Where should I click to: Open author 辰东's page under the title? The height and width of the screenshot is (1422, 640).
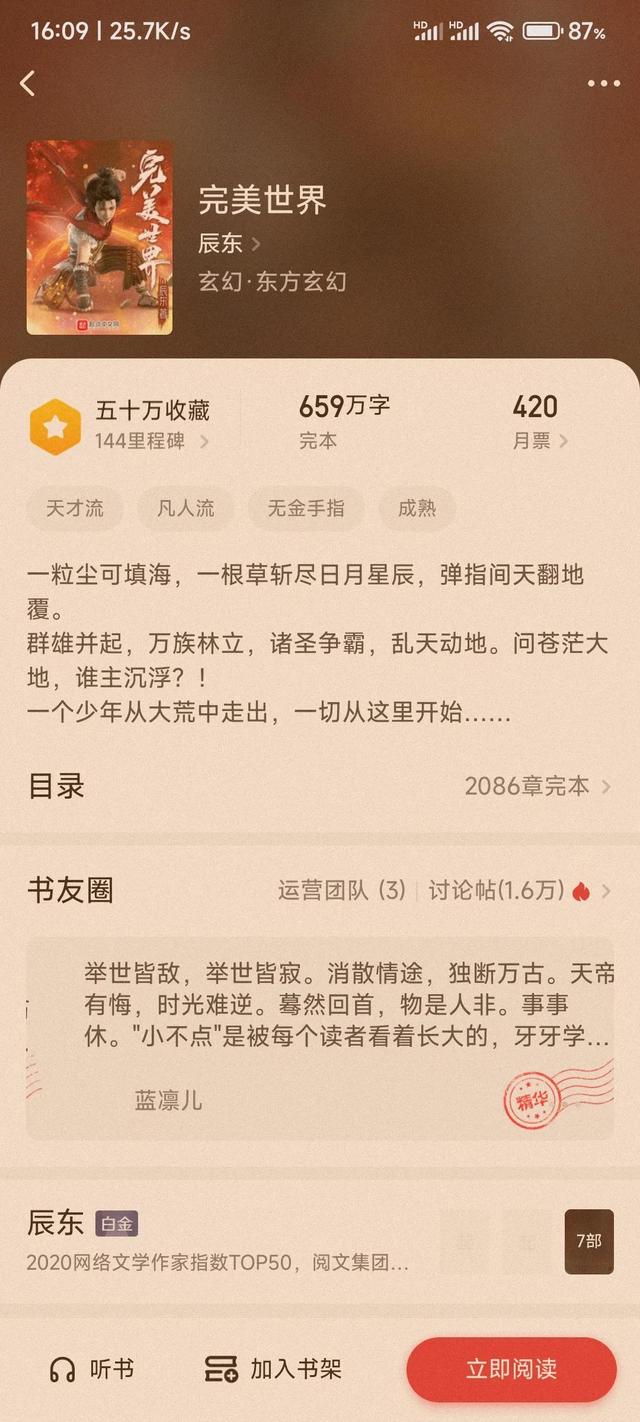229,243
